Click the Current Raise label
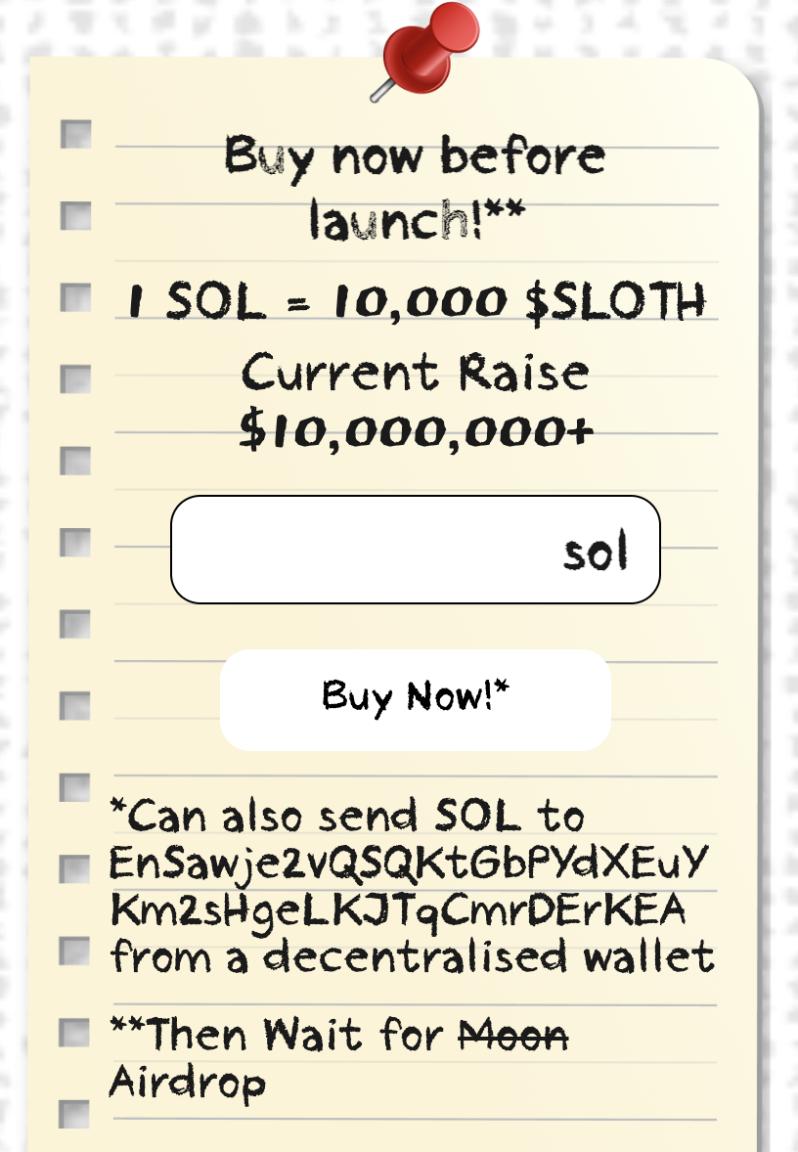 pos(415,375)
